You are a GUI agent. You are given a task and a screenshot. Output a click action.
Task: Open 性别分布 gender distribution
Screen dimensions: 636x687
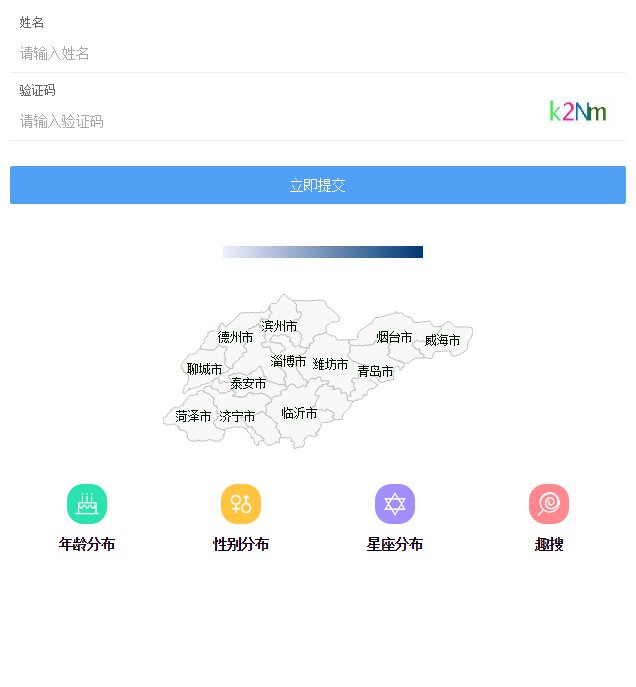[241, 504]
